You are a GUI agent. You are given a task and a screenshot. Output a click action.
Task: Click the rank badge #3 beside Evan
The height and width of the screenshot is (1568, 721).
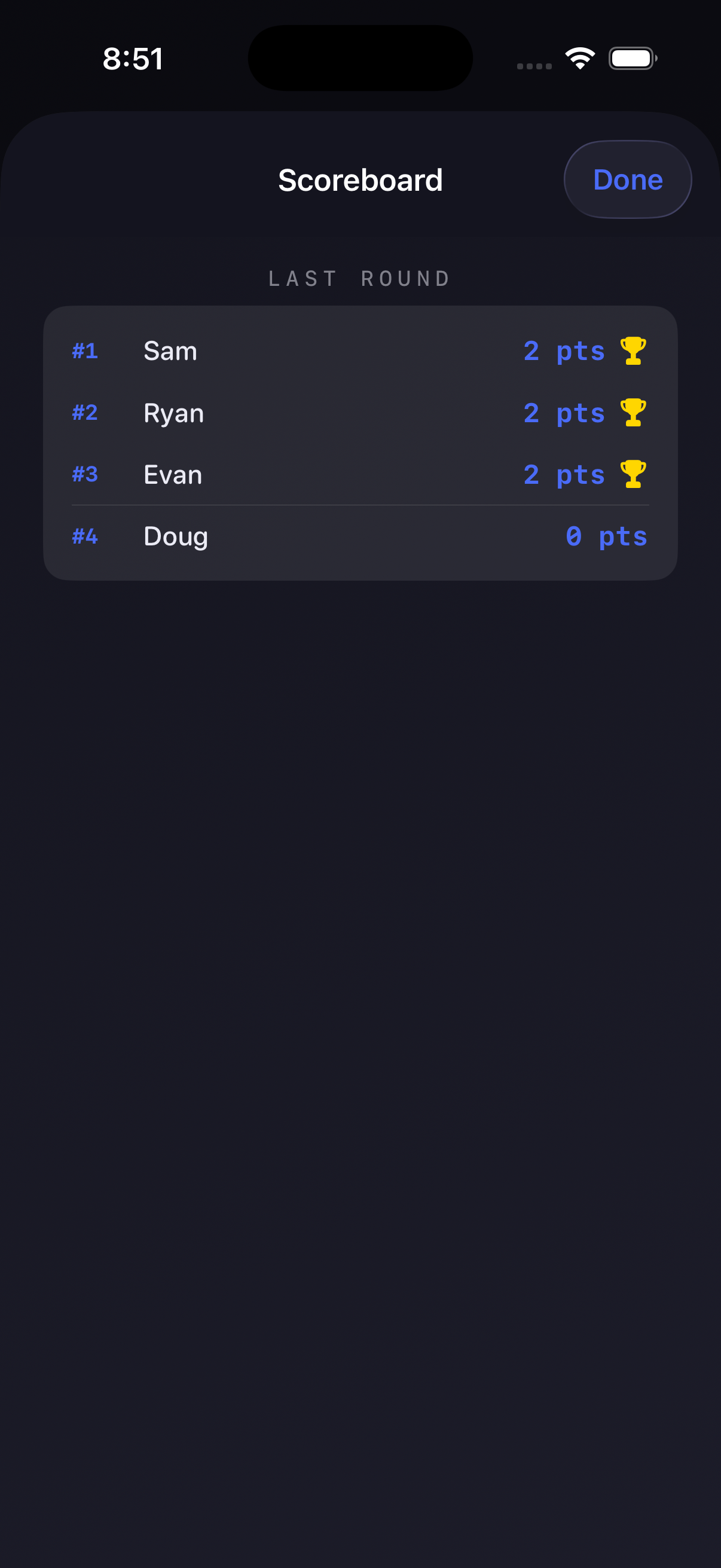point(85,474)
